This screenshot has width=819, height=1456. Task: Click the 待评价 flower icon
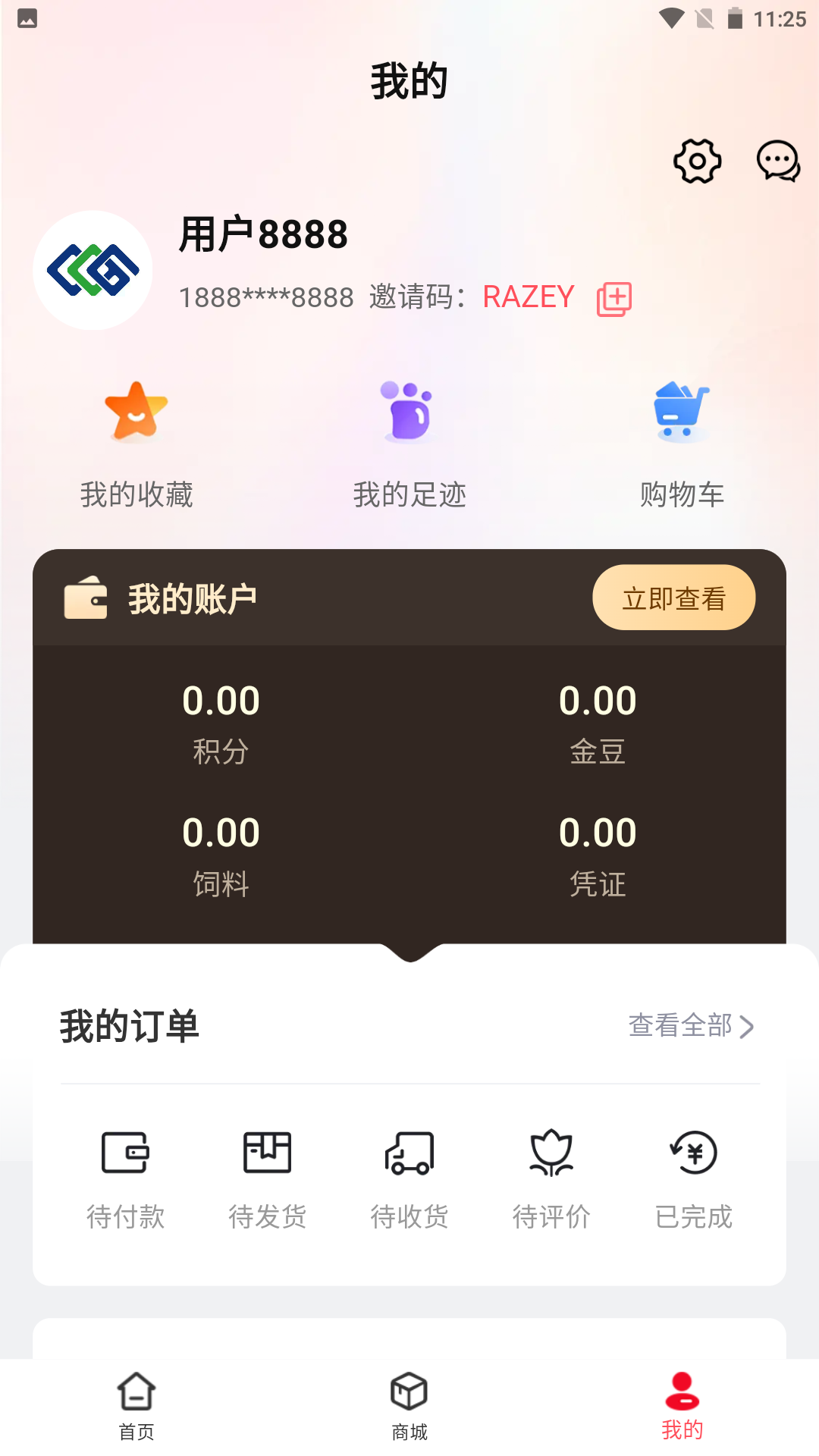click(x=551, y=1152)
